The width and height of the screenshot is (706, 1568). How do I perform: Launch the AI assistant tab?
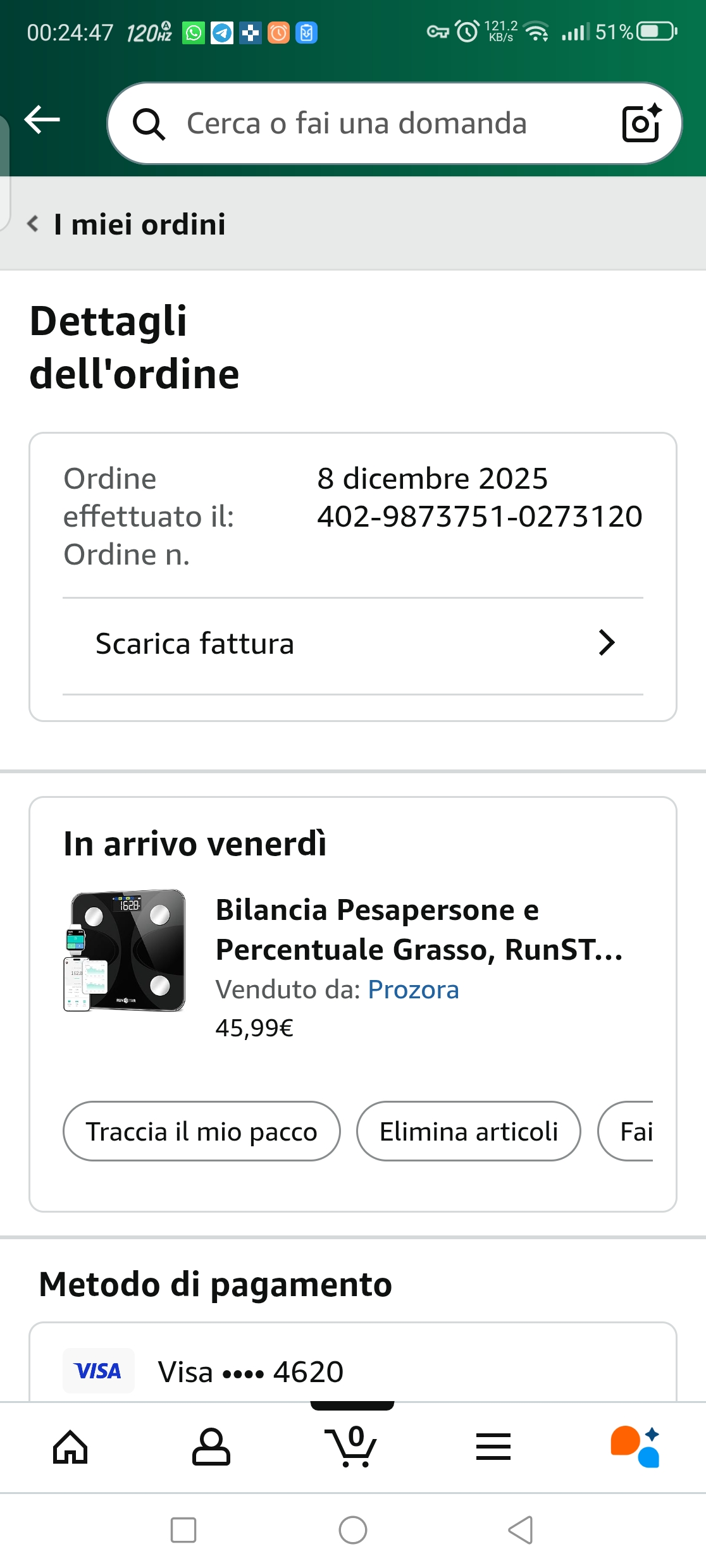click(x=635, y=1447)
